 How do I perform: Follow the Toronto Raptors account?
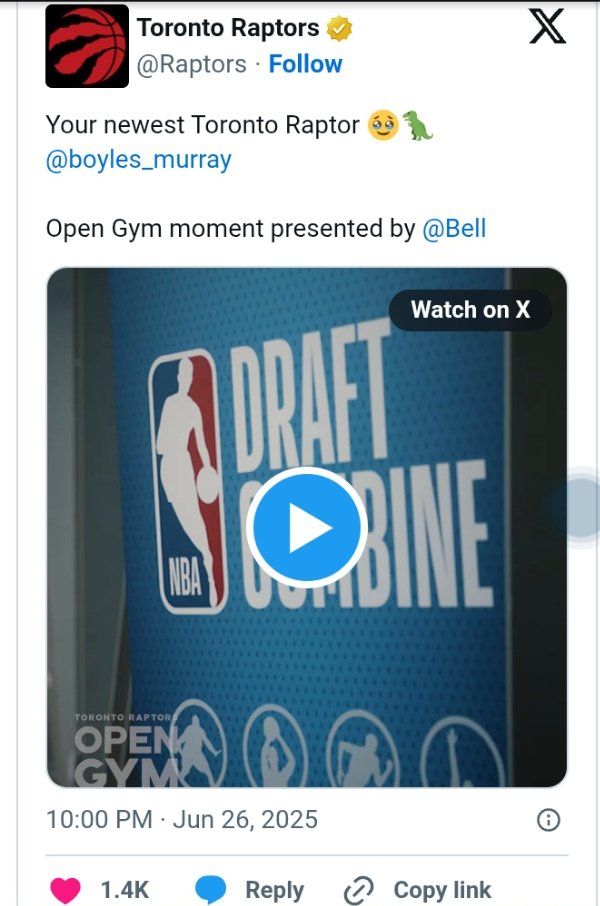(x=305, y=64)
